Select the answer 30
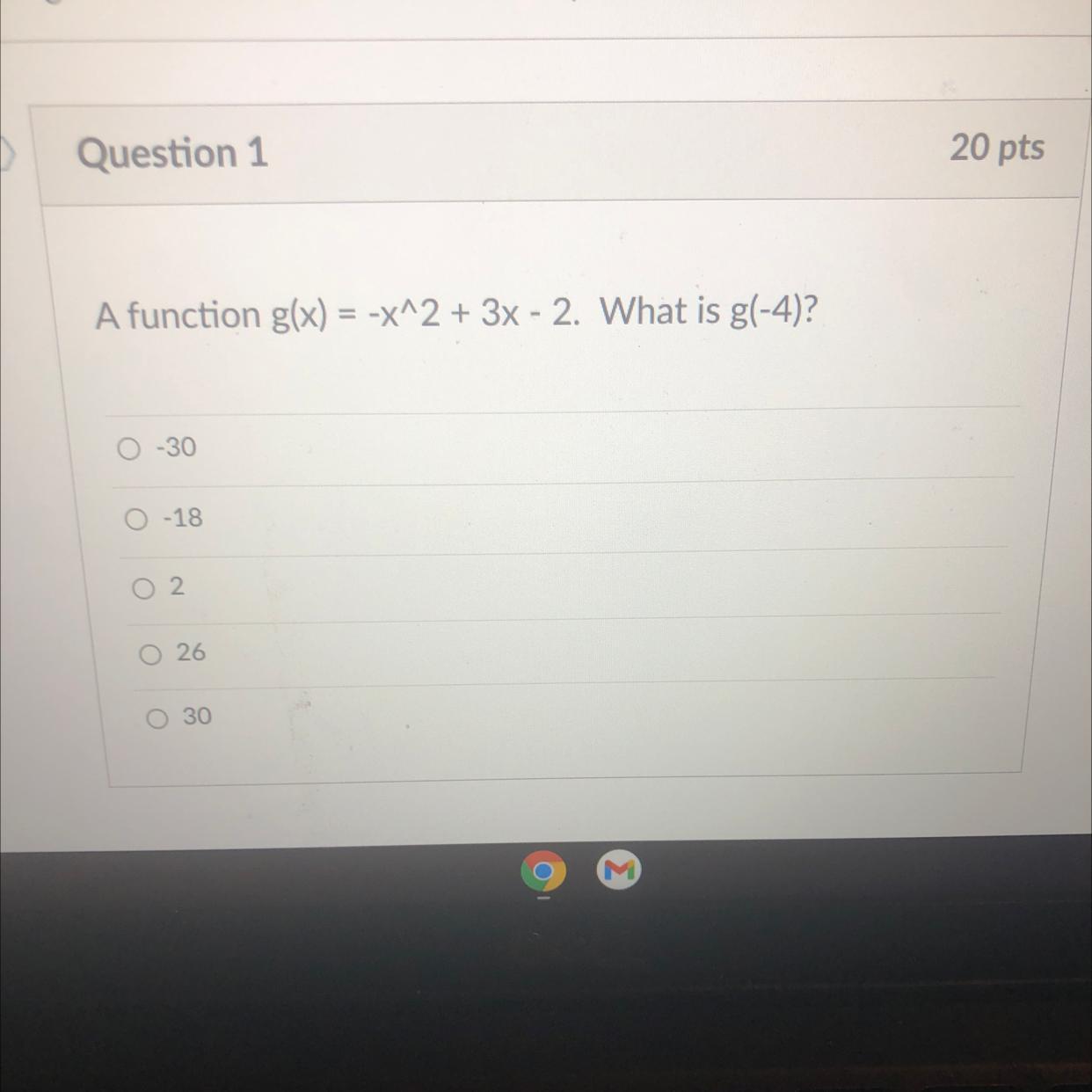Viewport: 1092px width, 1092px height. click(157, 719)
